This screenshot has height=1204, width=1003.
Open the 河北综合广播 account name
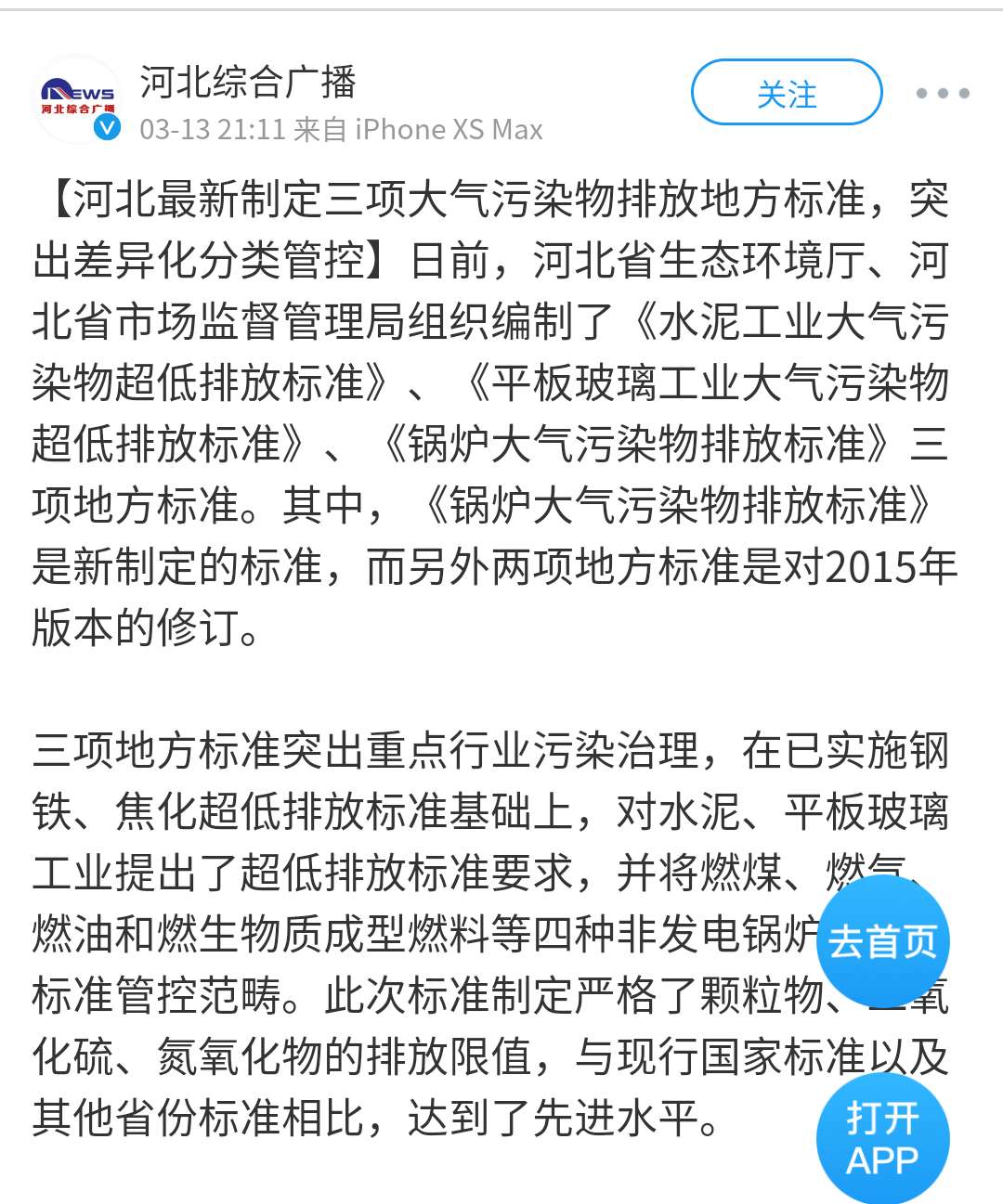coord(248,83)
